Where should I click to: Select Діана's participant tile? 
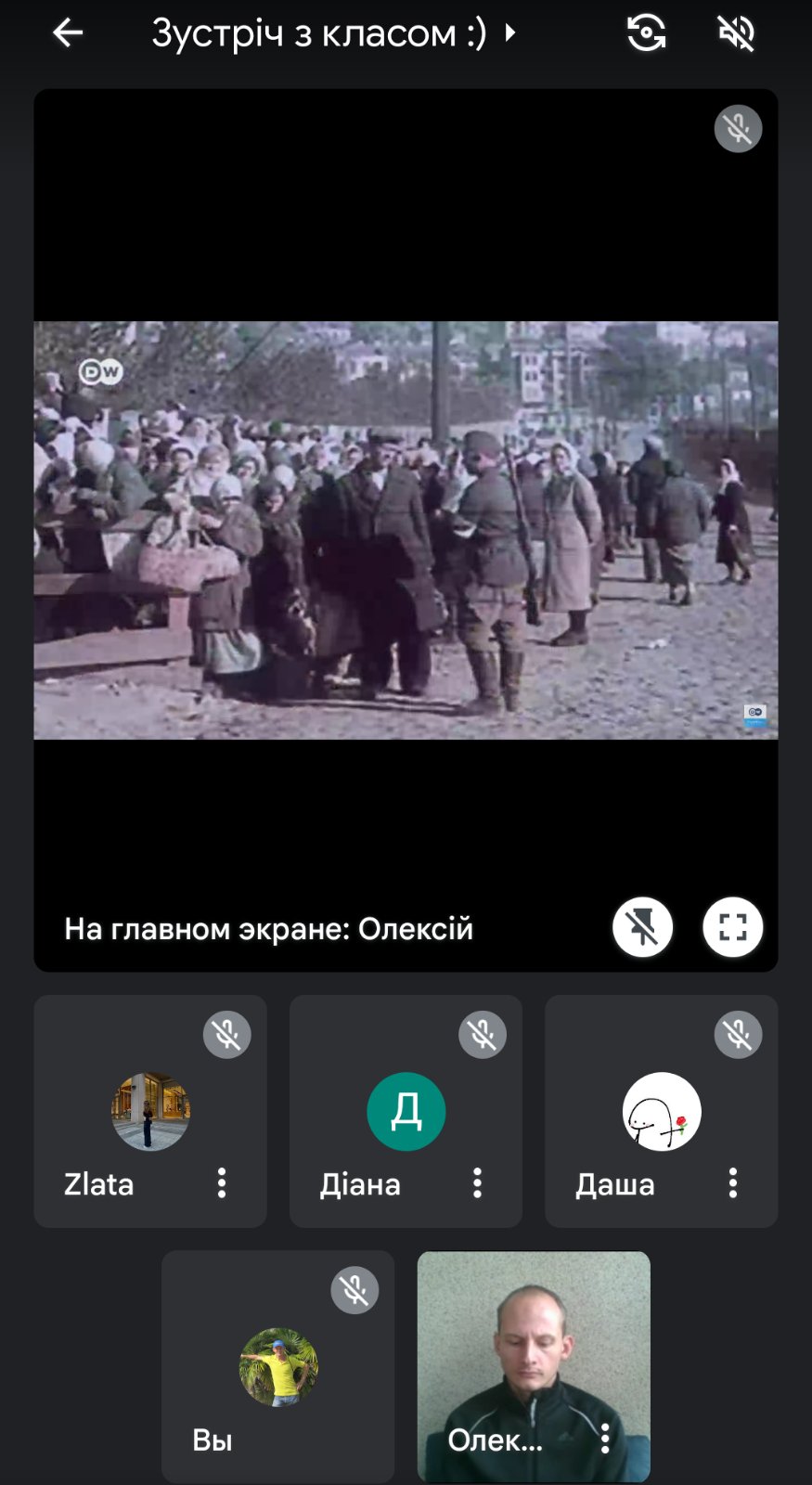coord(406,1111)
